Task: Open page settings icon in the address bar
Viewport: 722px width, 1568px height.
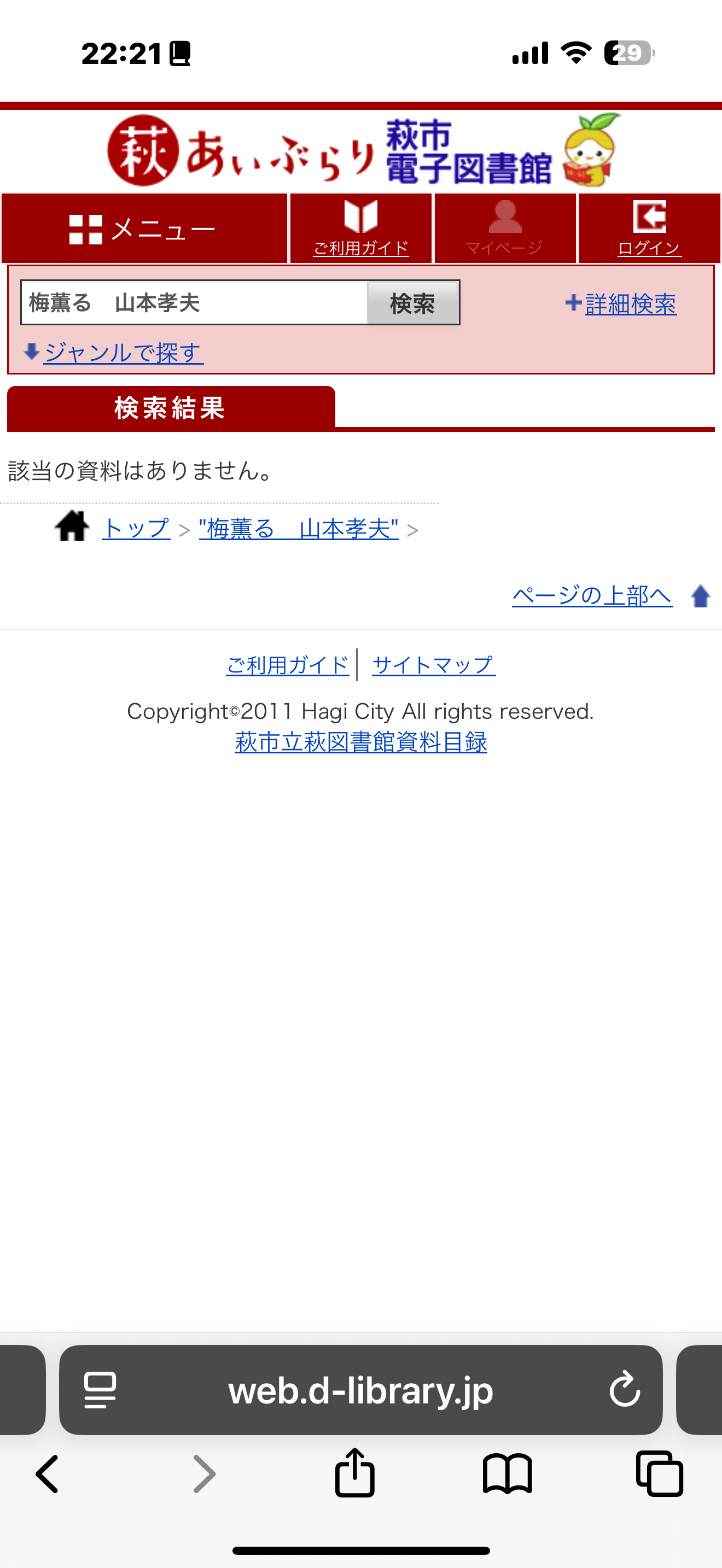Action: [x=100, y=1390]
